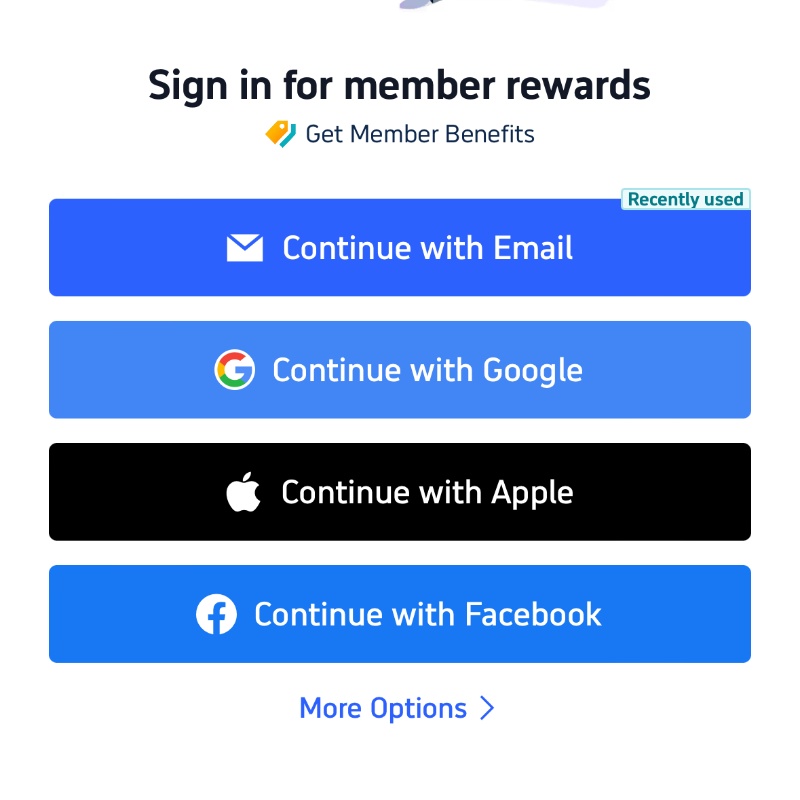Continue with Email sign-in
Screen dimensions: 800x800
tap(400, 248)
